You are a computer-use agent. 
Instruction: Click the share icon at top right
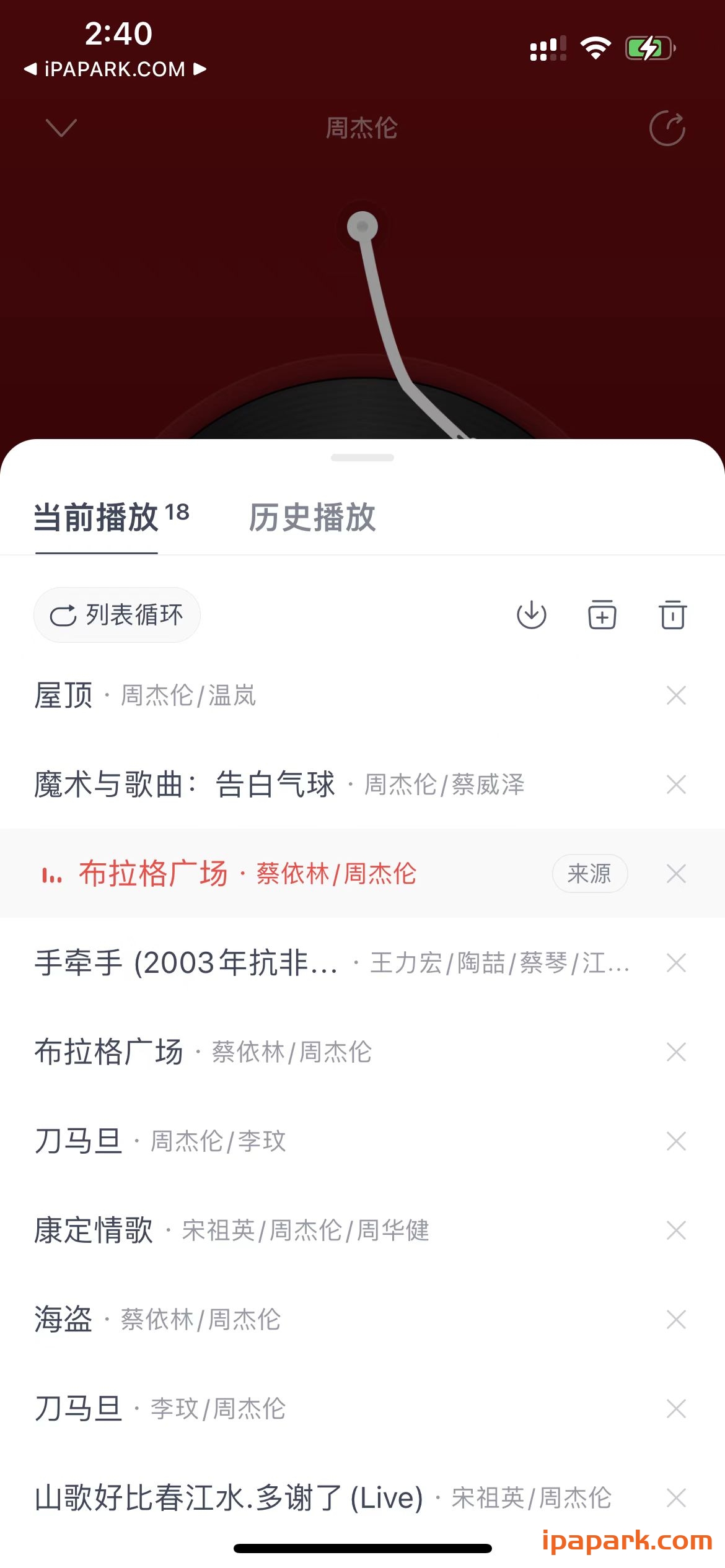[667, 128]
